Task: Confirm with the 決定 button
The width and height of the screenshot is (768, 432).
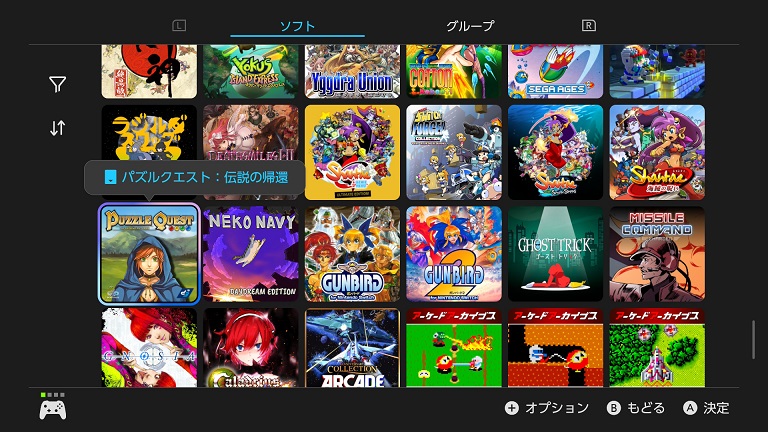Action: pyautogui.click(x=706, y=408)
